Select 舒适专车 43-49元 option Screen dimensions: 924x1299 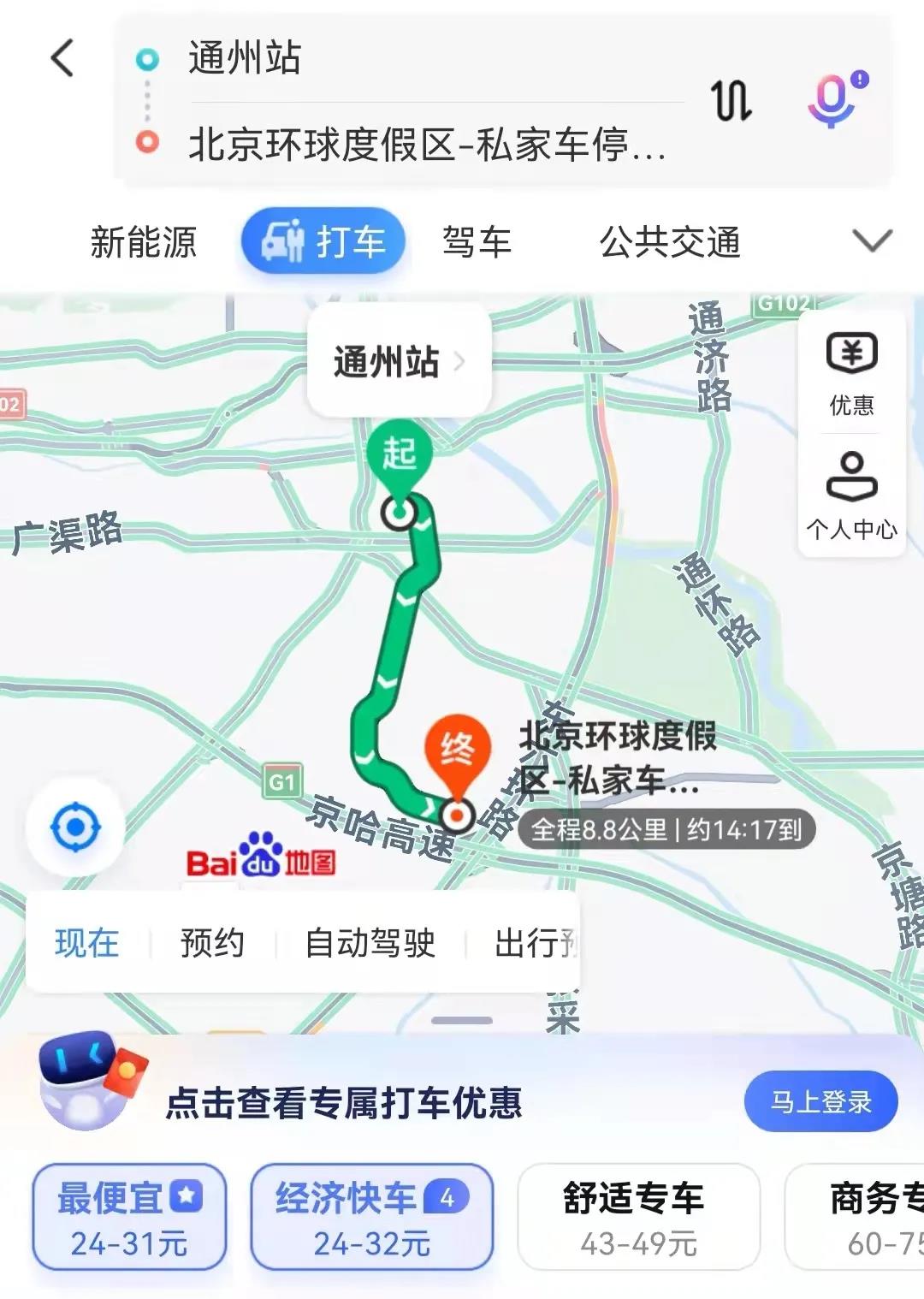638,1217
